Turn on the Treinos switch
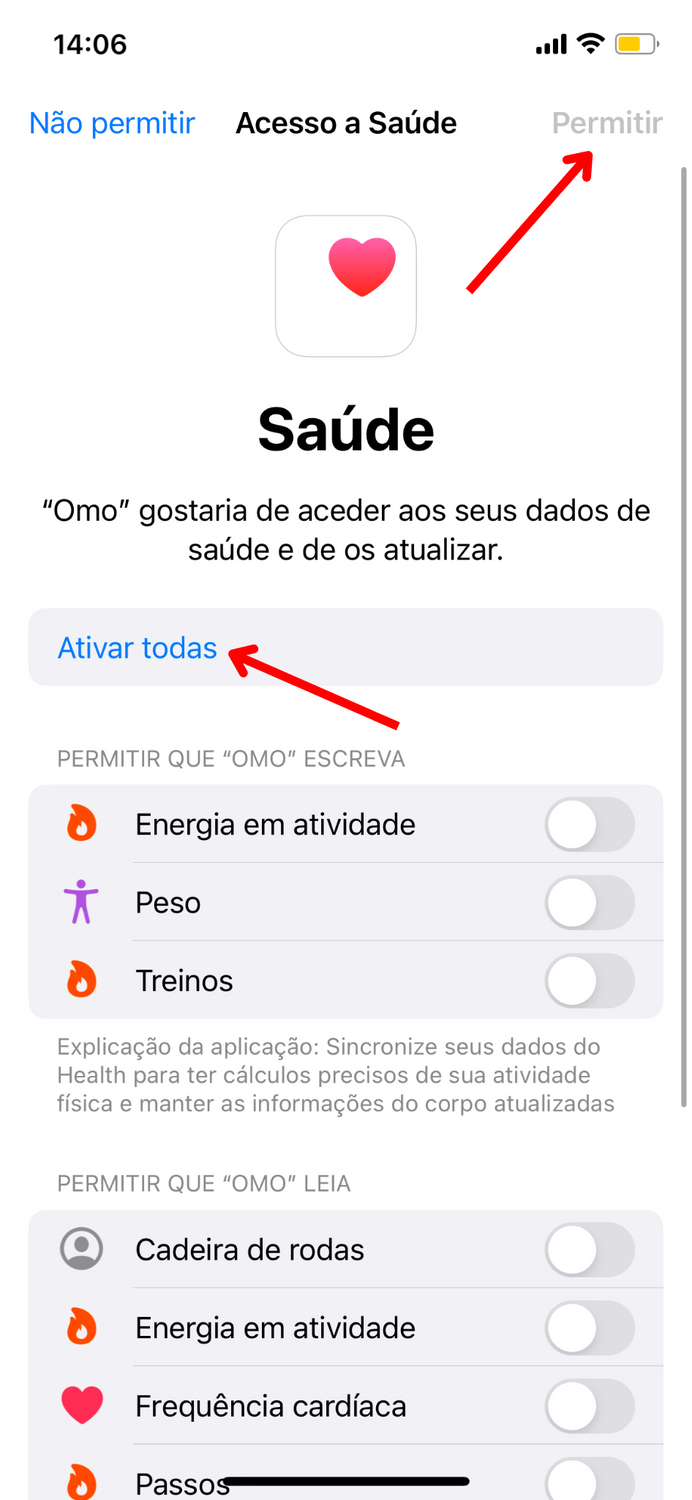This screenshot has height=1500, width=692. coord(590,981)
